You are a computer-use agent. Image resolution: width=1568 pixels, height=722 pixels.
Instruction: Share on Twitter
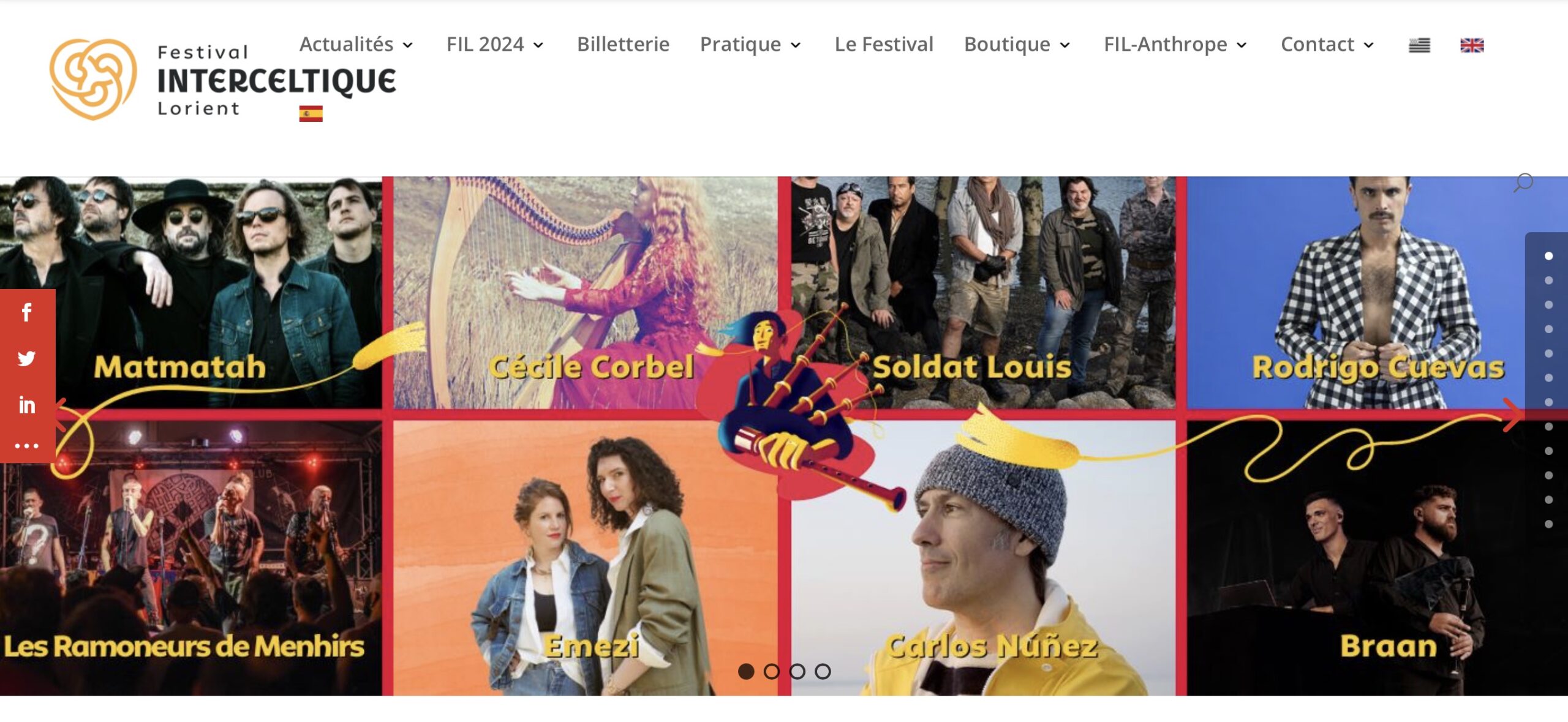click(x=27, y=358)
